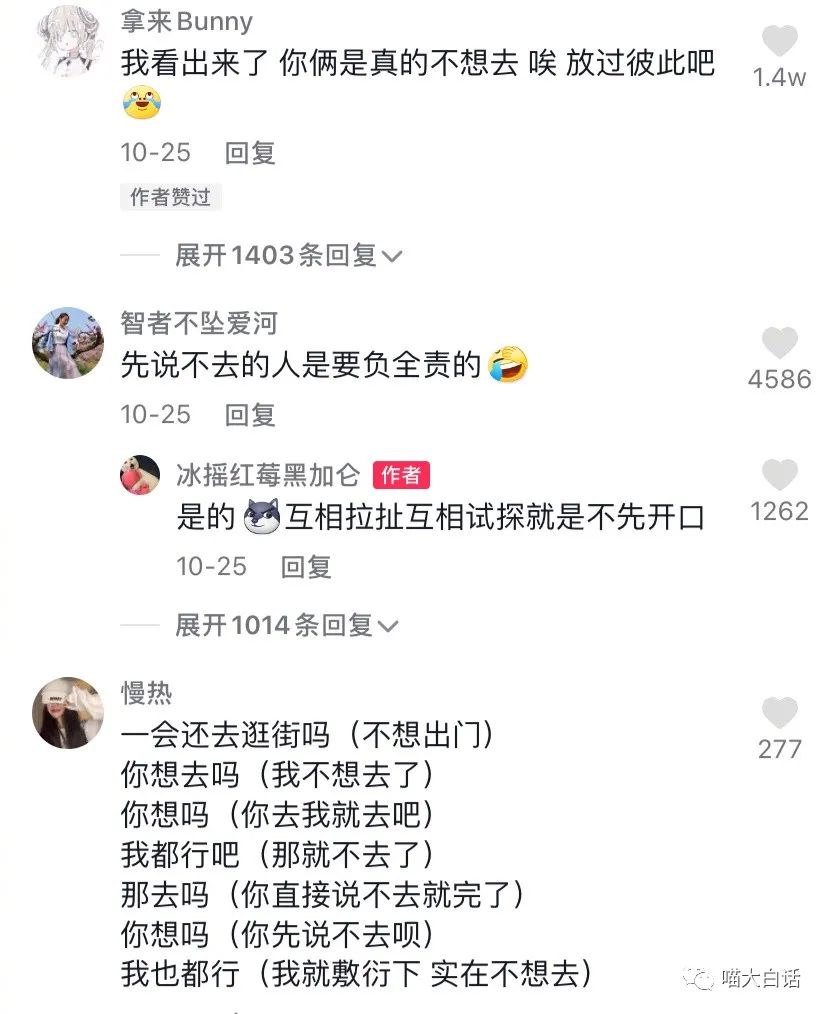The height and width of the screenshot is (1014, 827).
Task: Open 拿来Bunny's profile avatar
Action: (x=68, y=39)
